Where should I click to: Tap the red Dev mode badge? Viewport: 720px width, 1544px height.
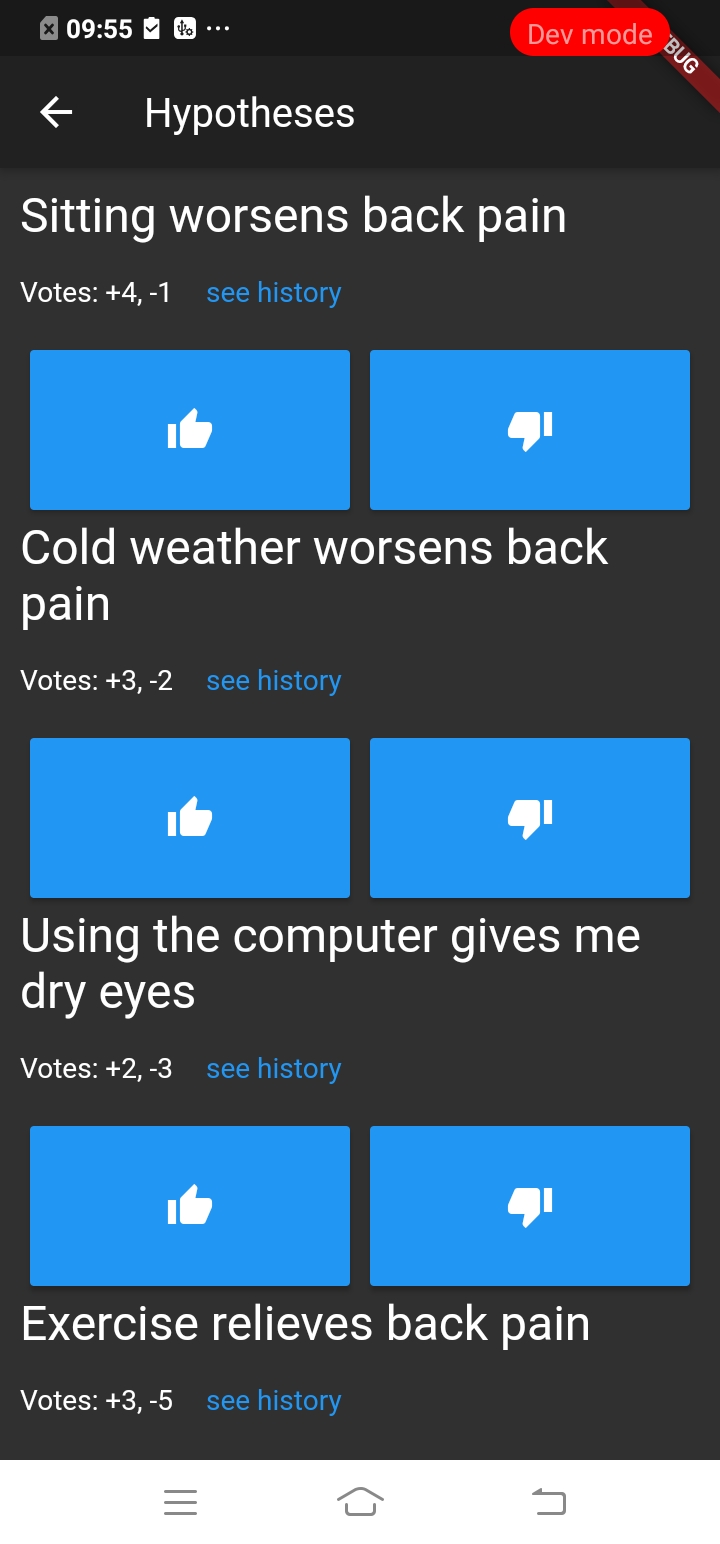589,33
